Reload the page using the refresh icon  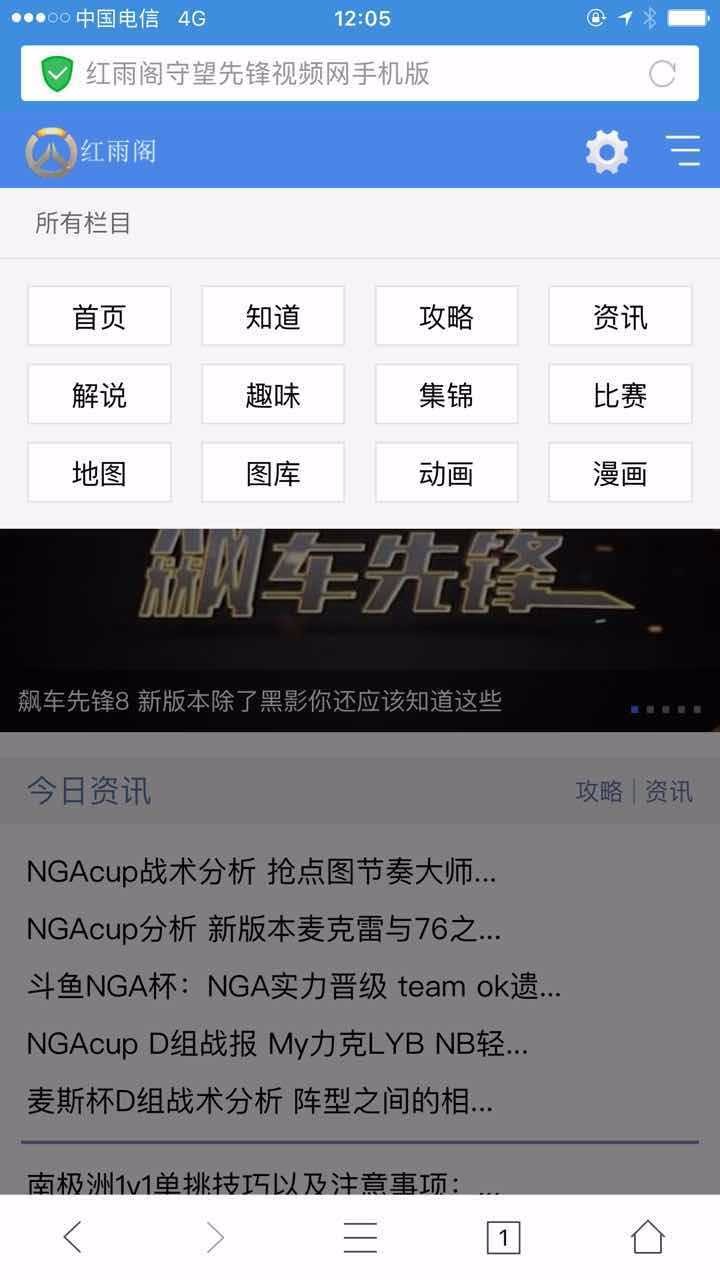point(660,73)
